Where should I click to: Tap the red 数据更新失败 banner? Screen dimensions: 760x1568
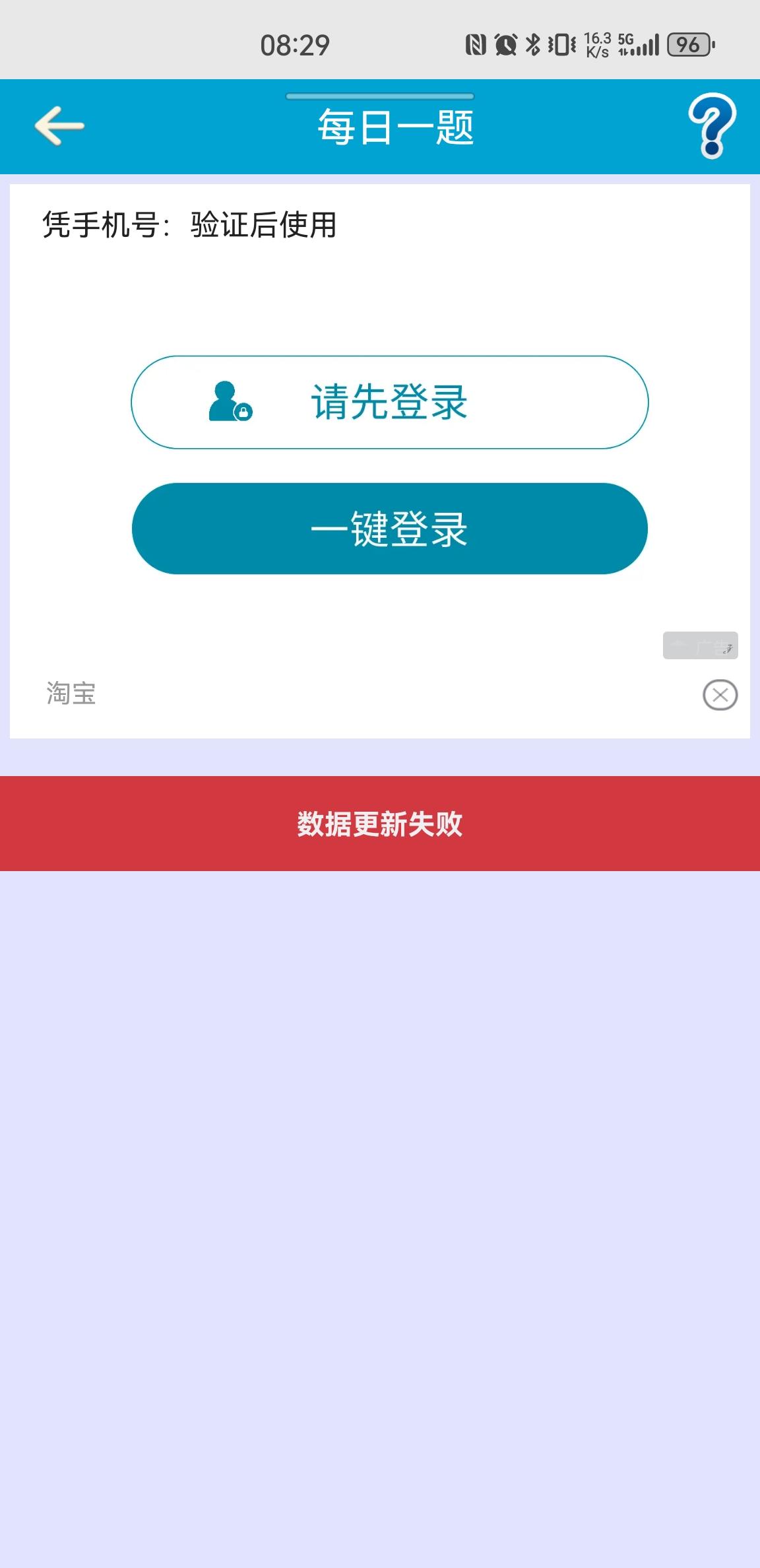point(380,824)
